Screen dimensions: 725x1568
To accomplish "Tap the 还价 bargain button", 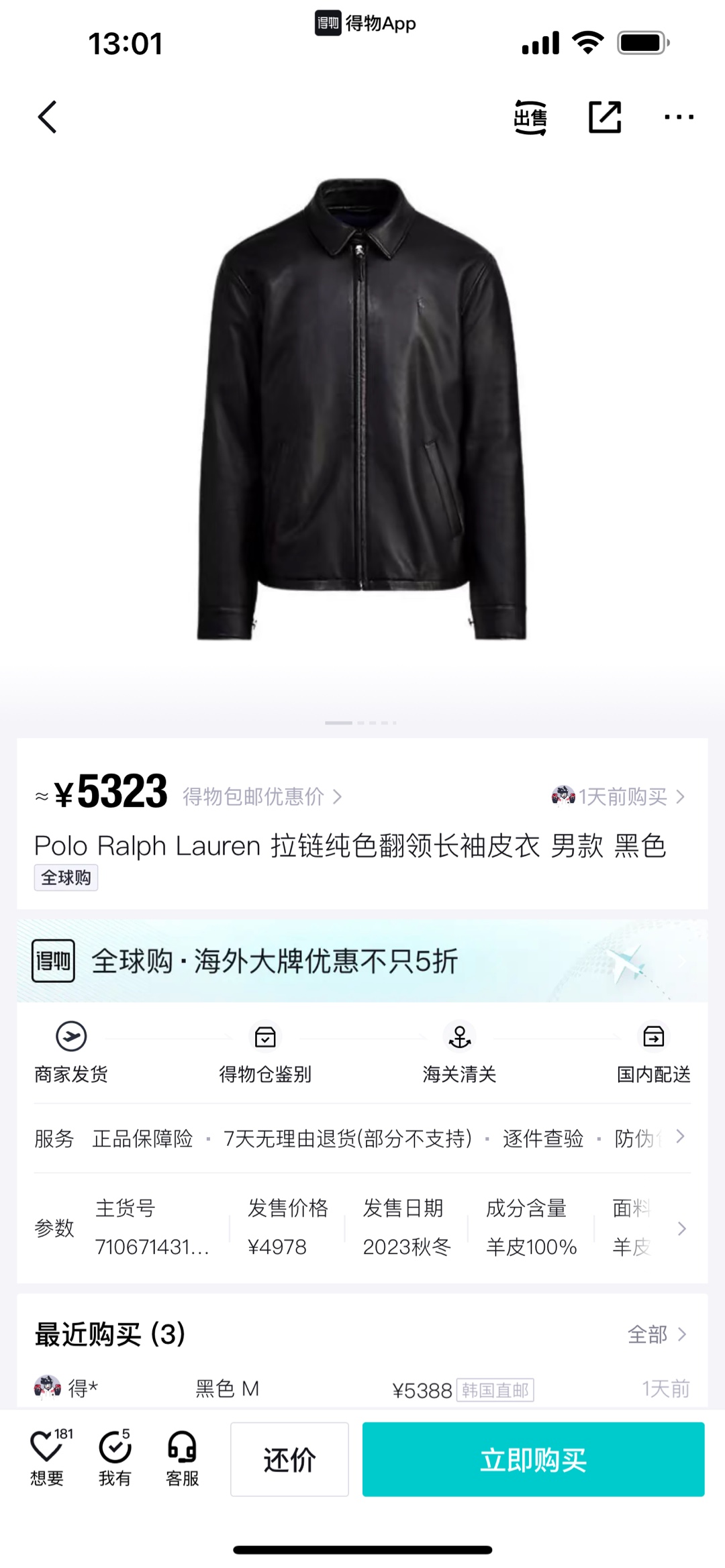I will 289,1459.
